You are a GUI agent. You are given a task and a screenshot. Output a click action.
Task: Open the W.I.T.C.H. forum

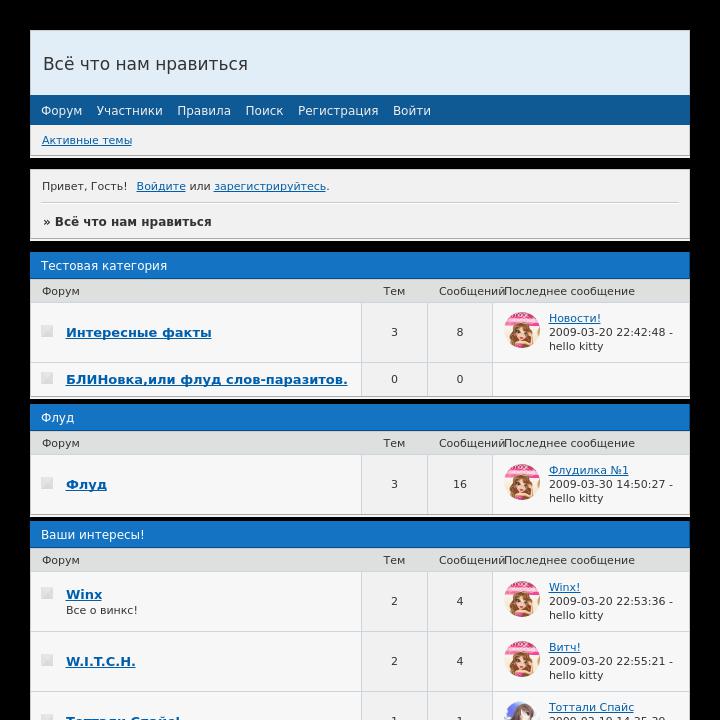(100, 662)
